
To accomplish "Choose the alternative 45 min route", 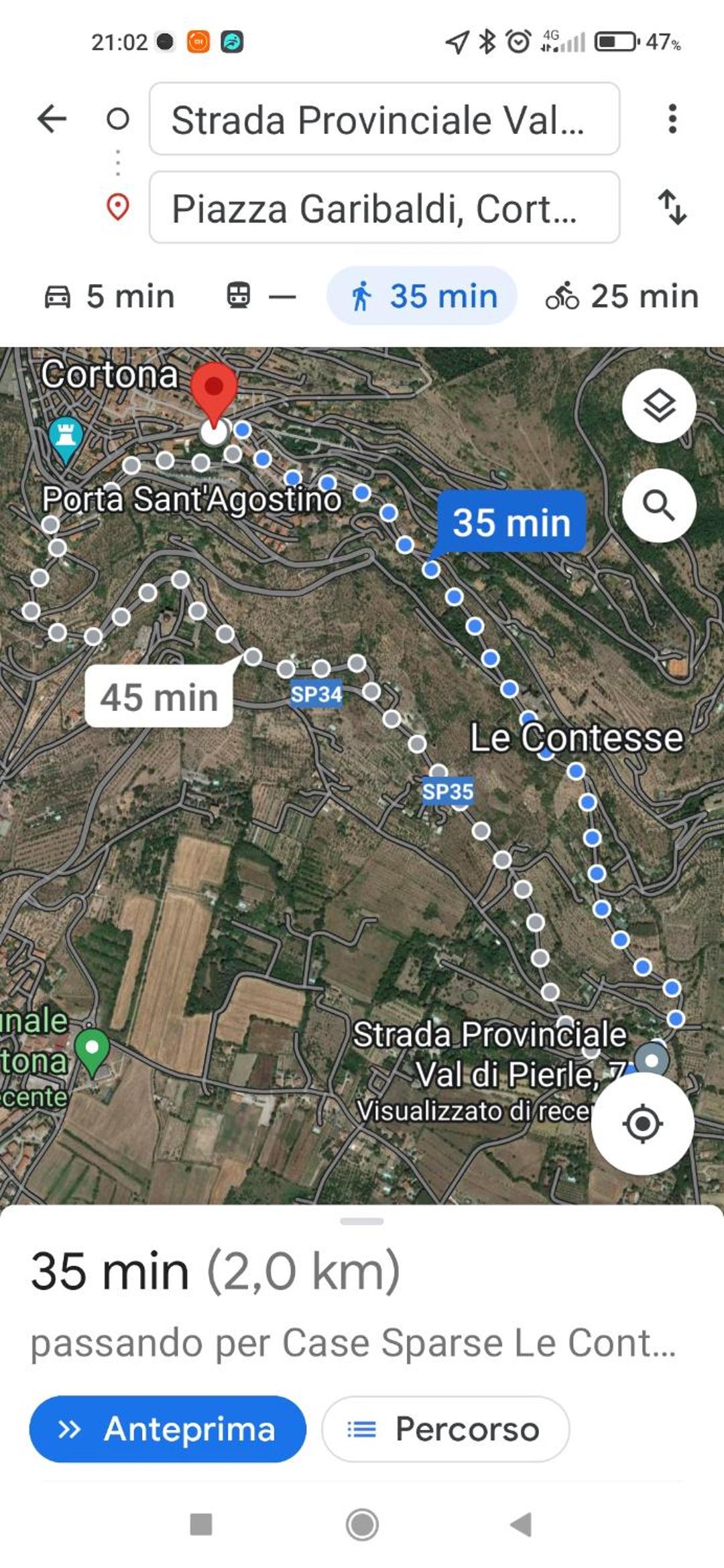I will point(159,697).
